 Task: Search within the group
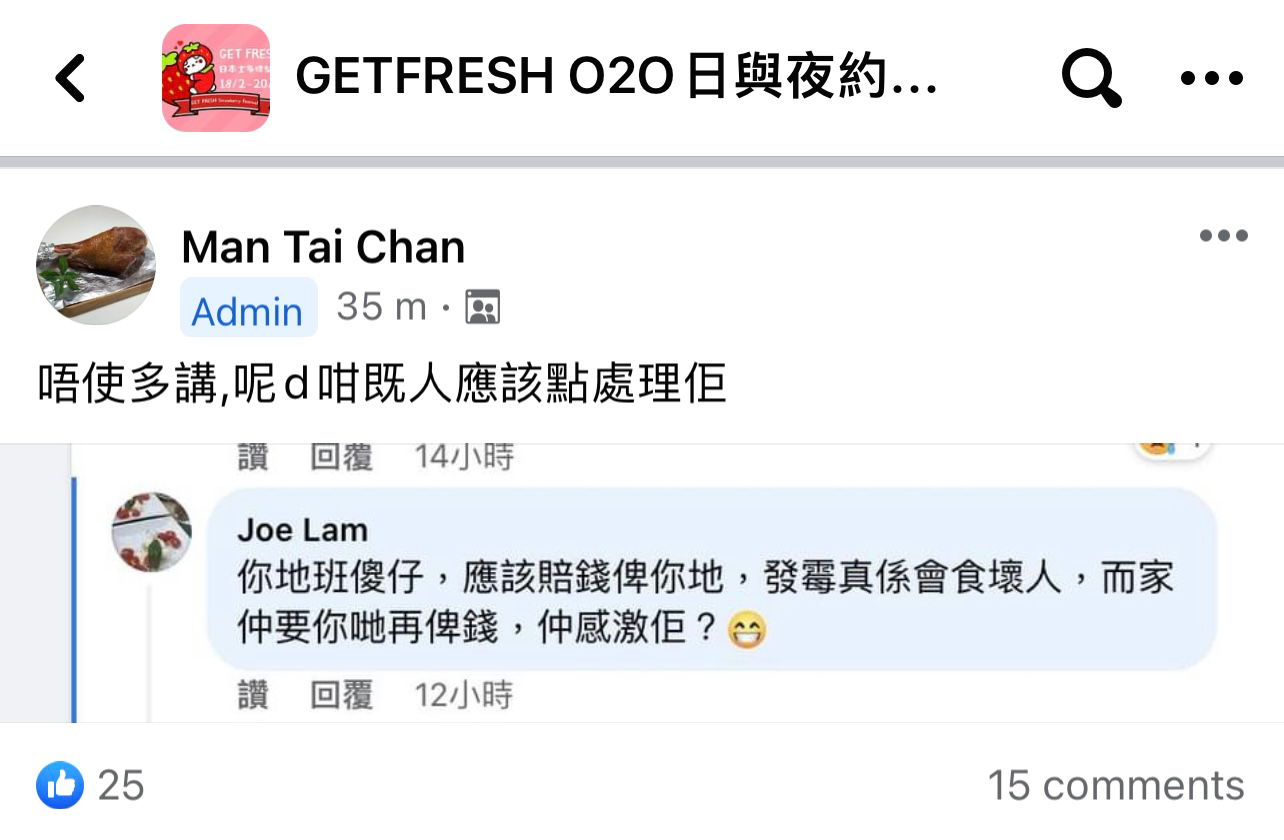(1090, 77)
